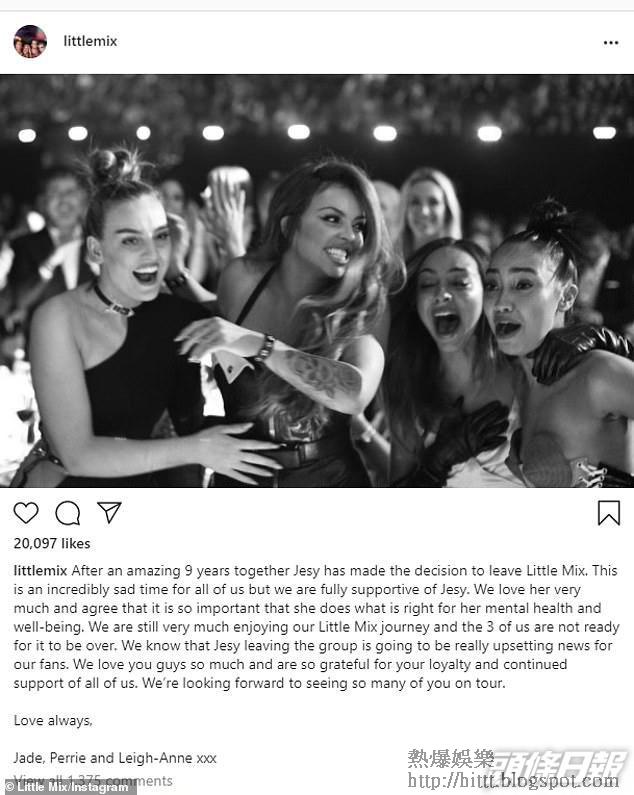Viewport: 634px width, 795px height.
Task: Save the post with the bookmark icon
Action: click(609, 513)
